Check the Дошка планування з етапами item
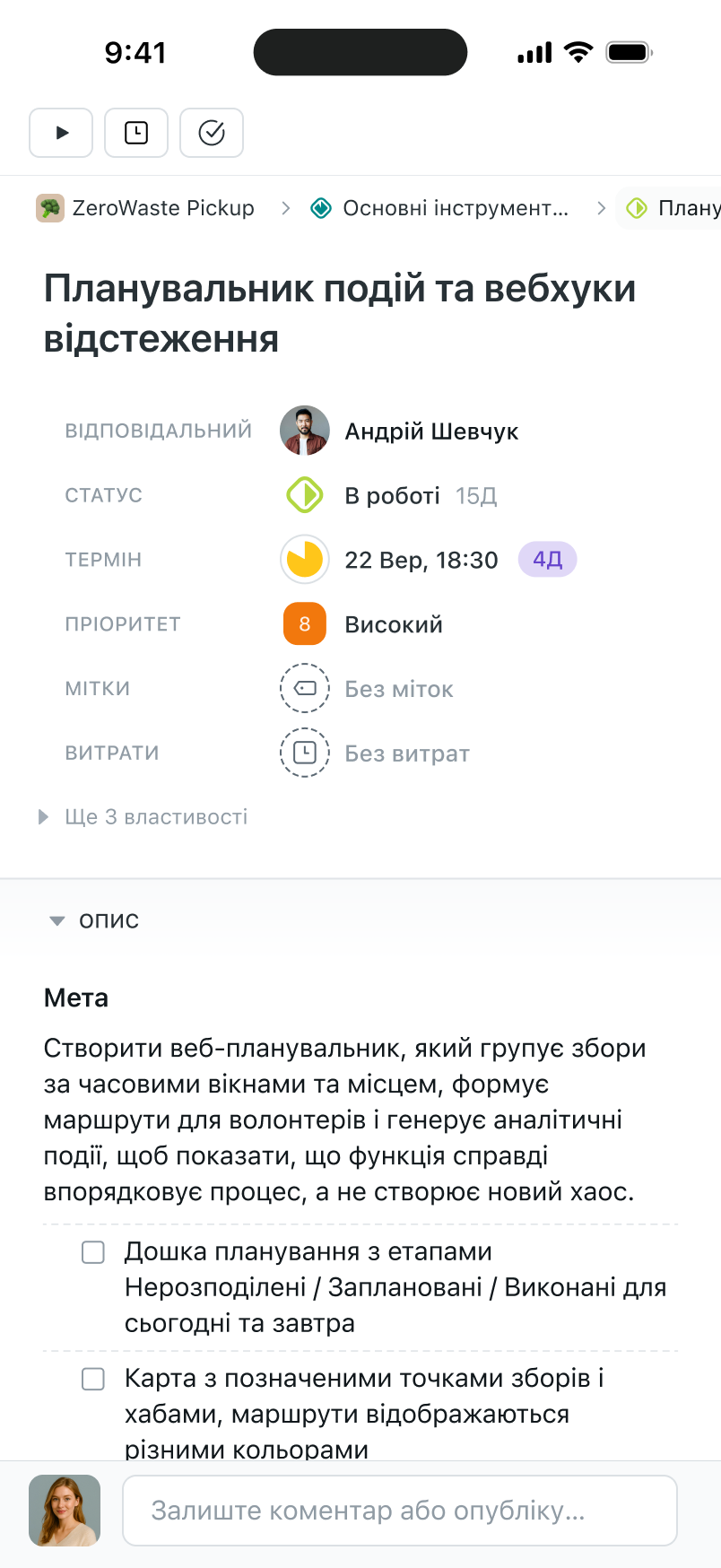 [93, 1252]
